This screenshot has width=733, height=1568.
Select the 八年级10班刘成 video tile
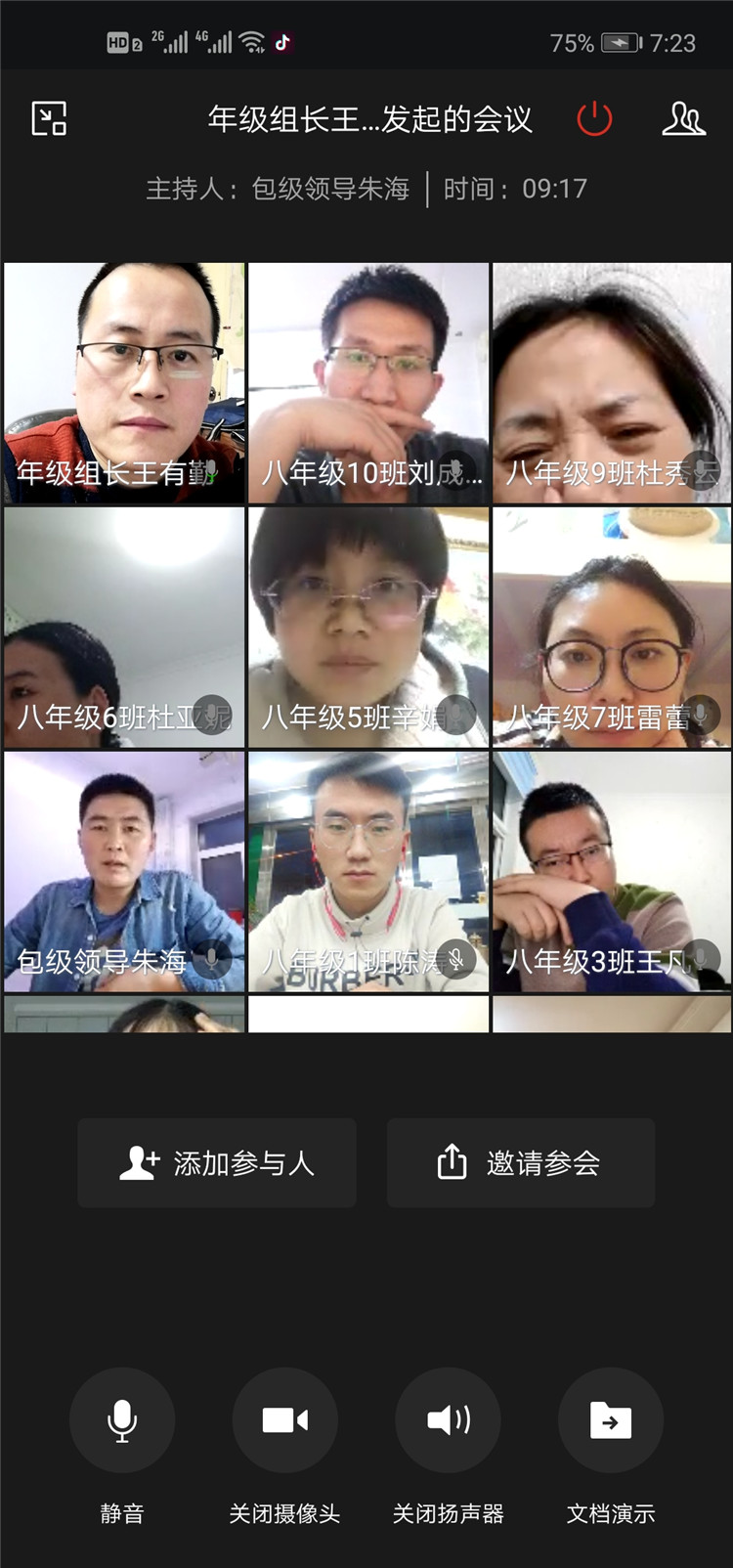[x=368, y=382]
